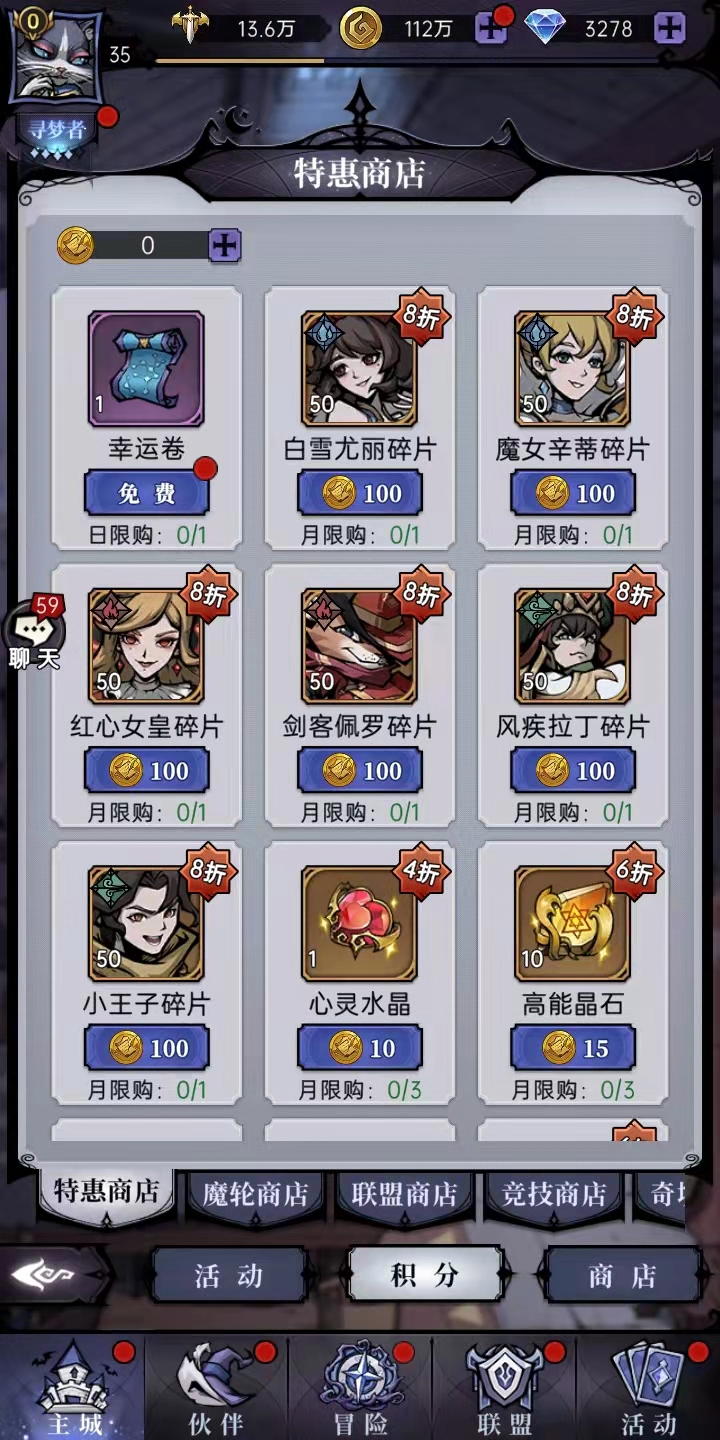Buy 心灵水晶 for 10 coins
This screenshot has height=1440, width=720.
(x=360, y=1048)
